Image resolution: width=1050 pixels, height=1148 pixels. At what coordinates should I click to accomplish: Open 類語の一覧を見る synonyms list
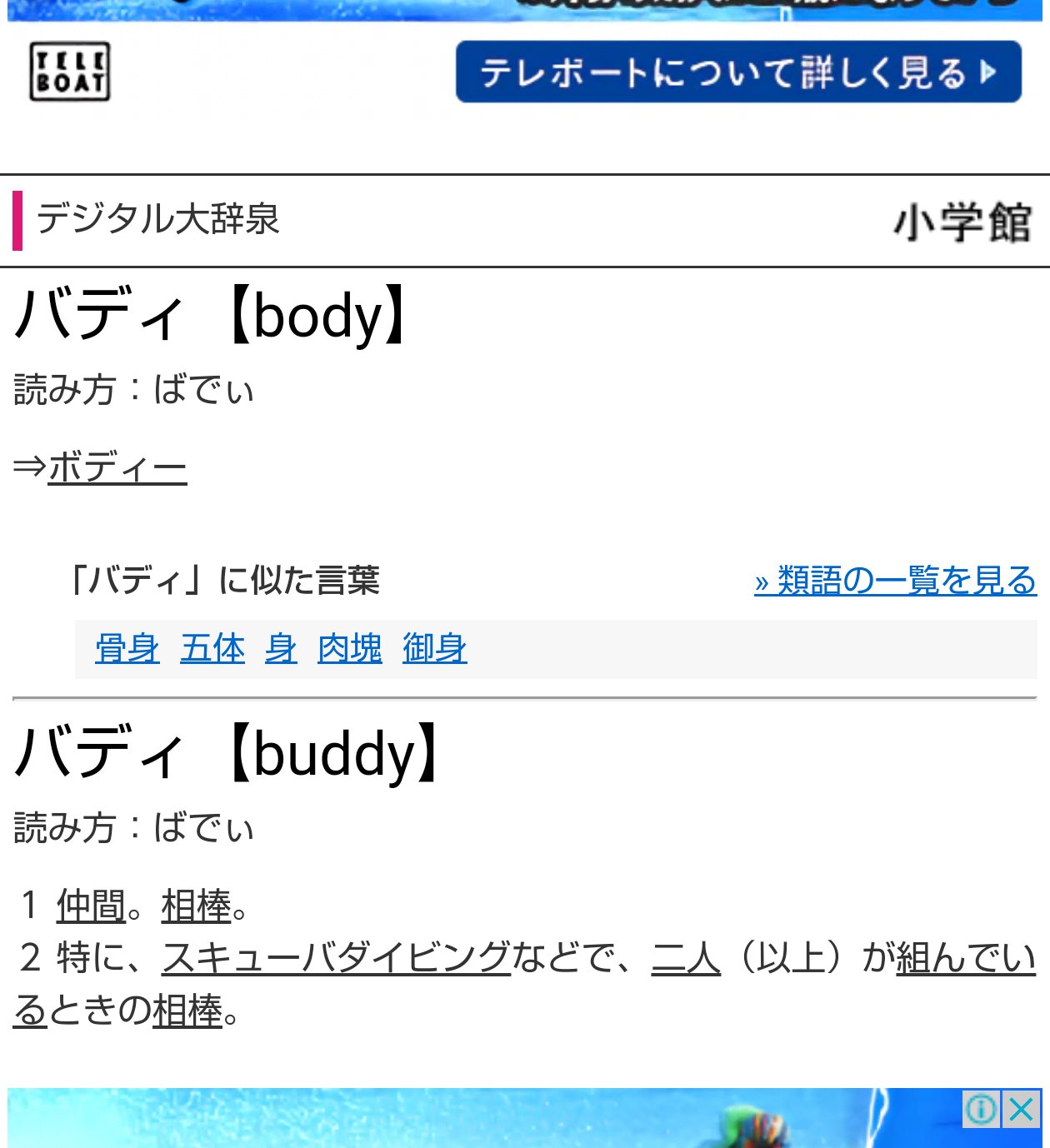point(895,581)
